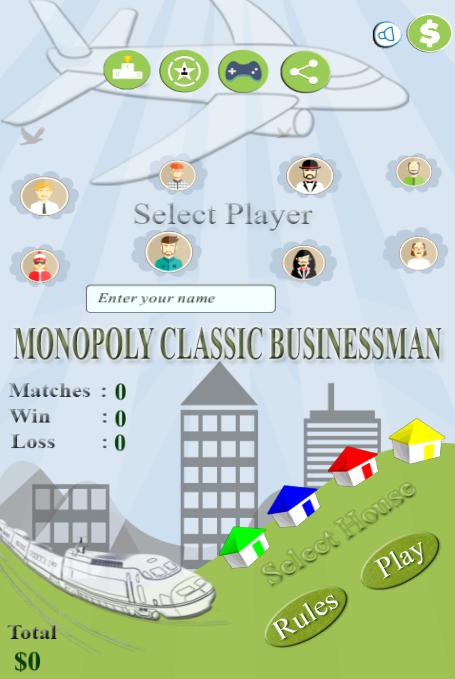455x679 pixels.
Task: Select the long-haired player with mustache
Action: tap(303, 262)
